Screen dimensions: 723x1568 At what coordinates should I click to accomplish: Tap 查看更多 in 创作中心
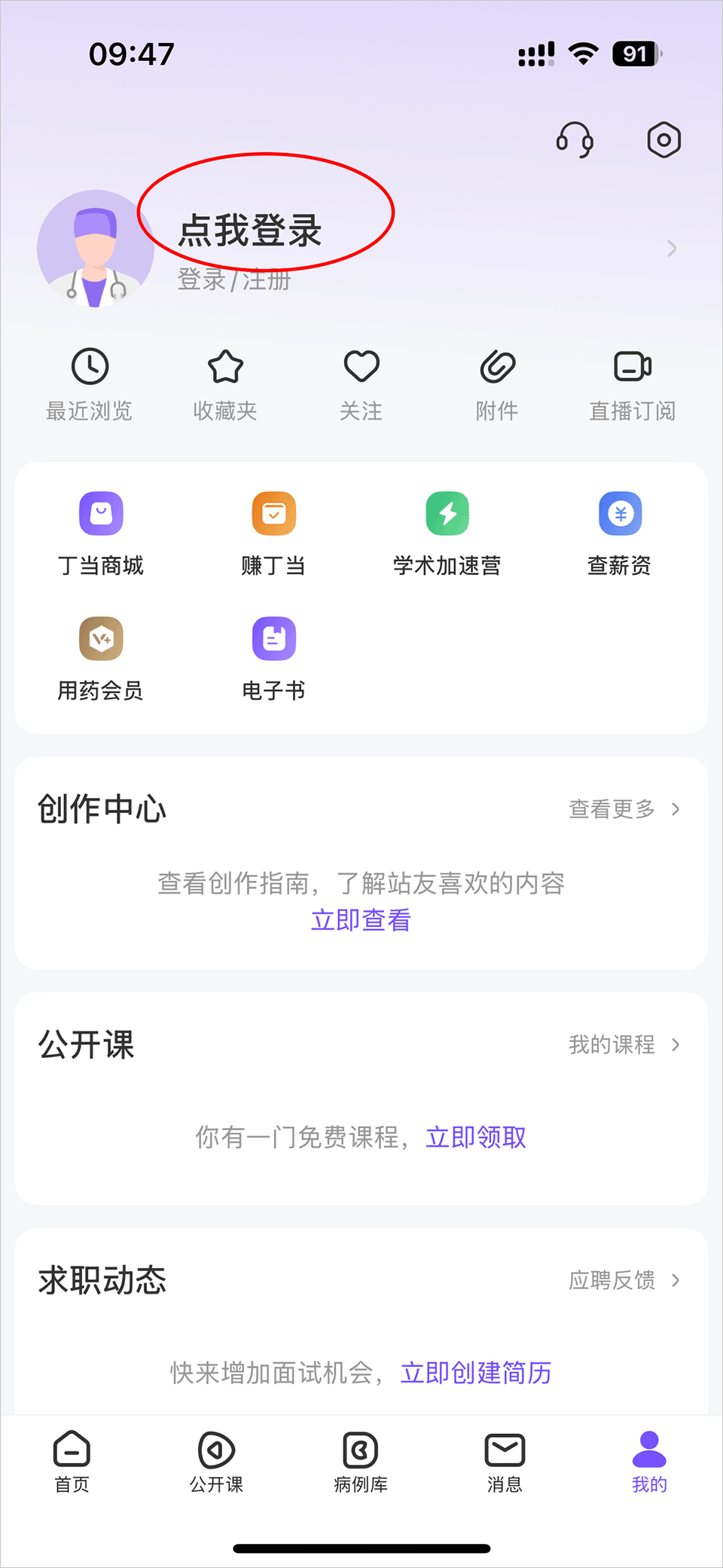(x=624, y=809)
